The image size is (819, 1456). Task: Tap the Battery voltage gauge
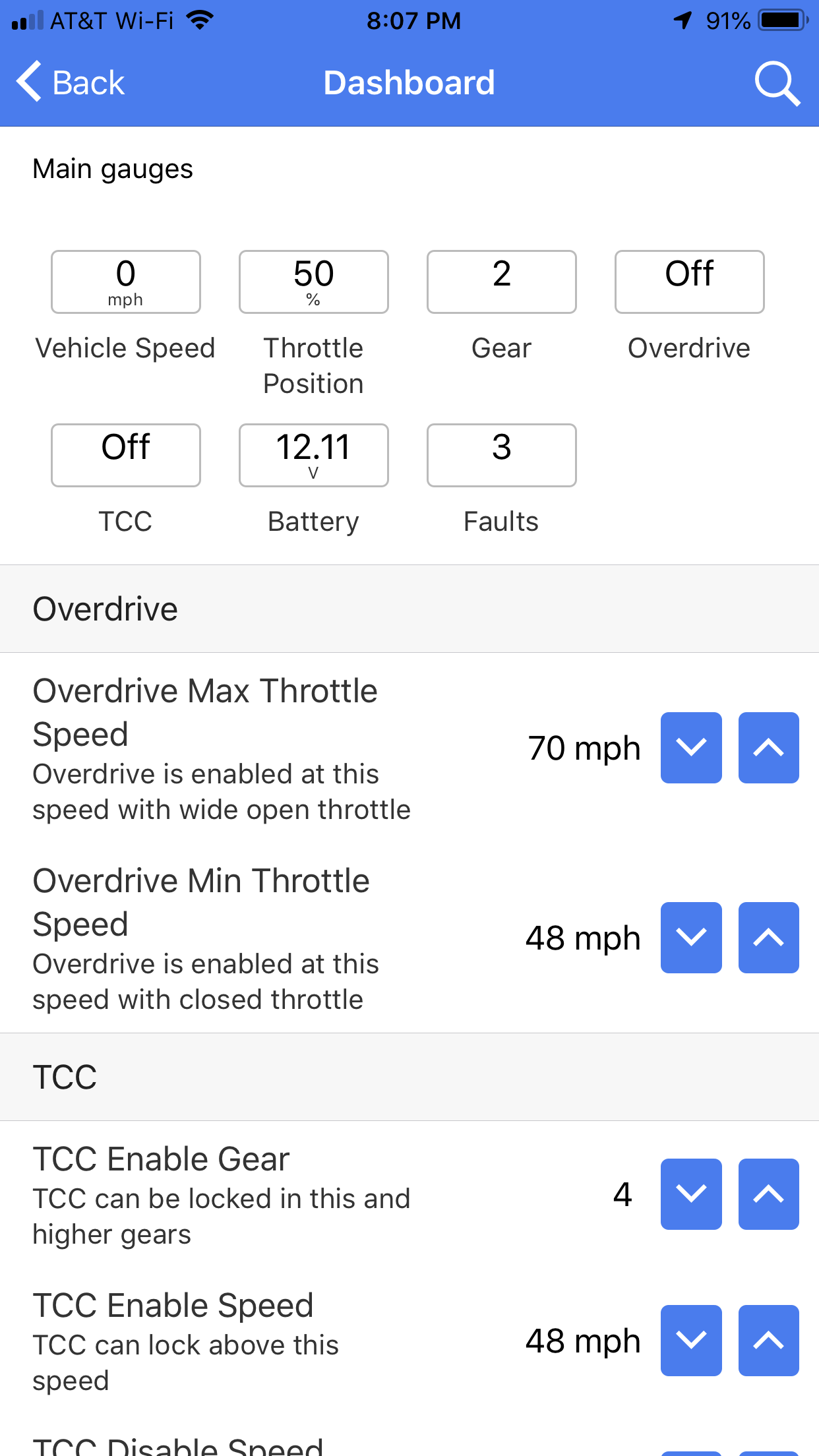click(x=313, y=455)
